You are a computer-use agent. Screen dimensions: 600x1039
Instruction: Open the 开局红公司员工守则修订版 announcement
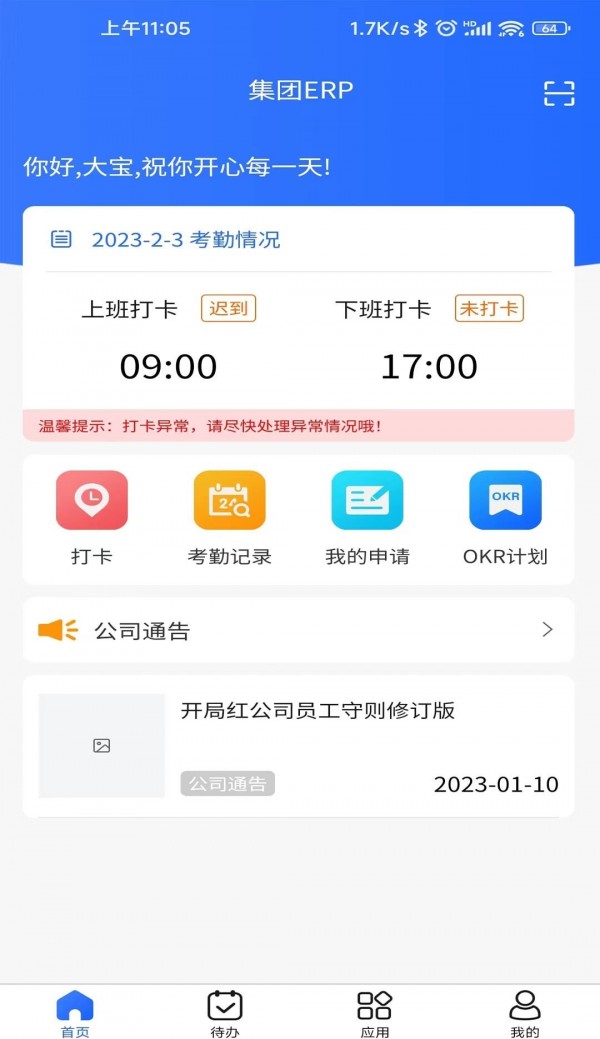coord(317,711)
